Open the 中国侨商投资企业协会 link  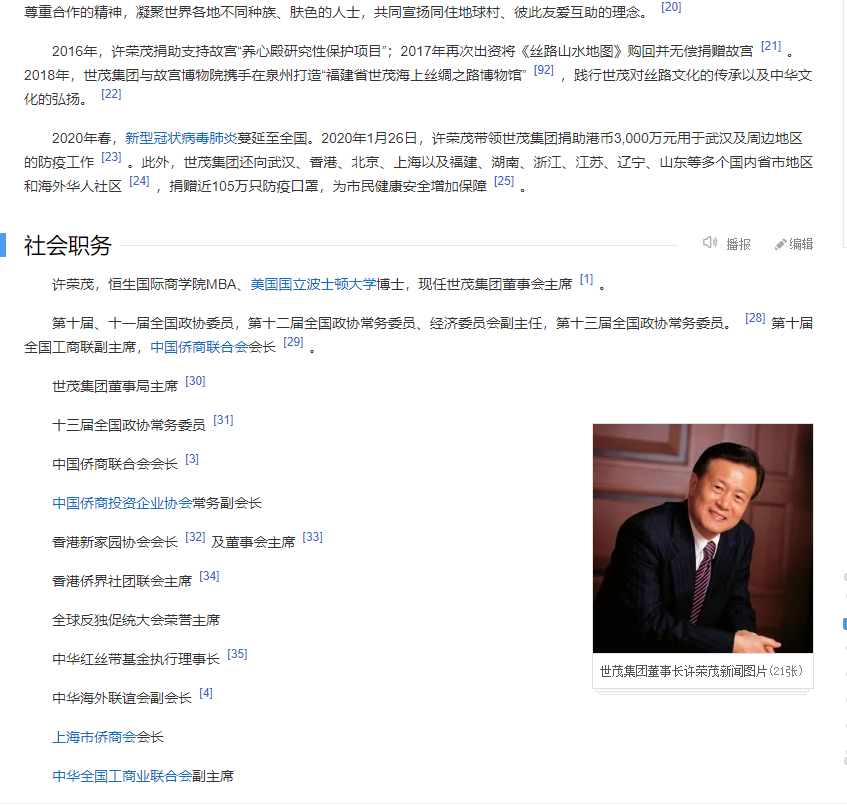pos(122,503)
